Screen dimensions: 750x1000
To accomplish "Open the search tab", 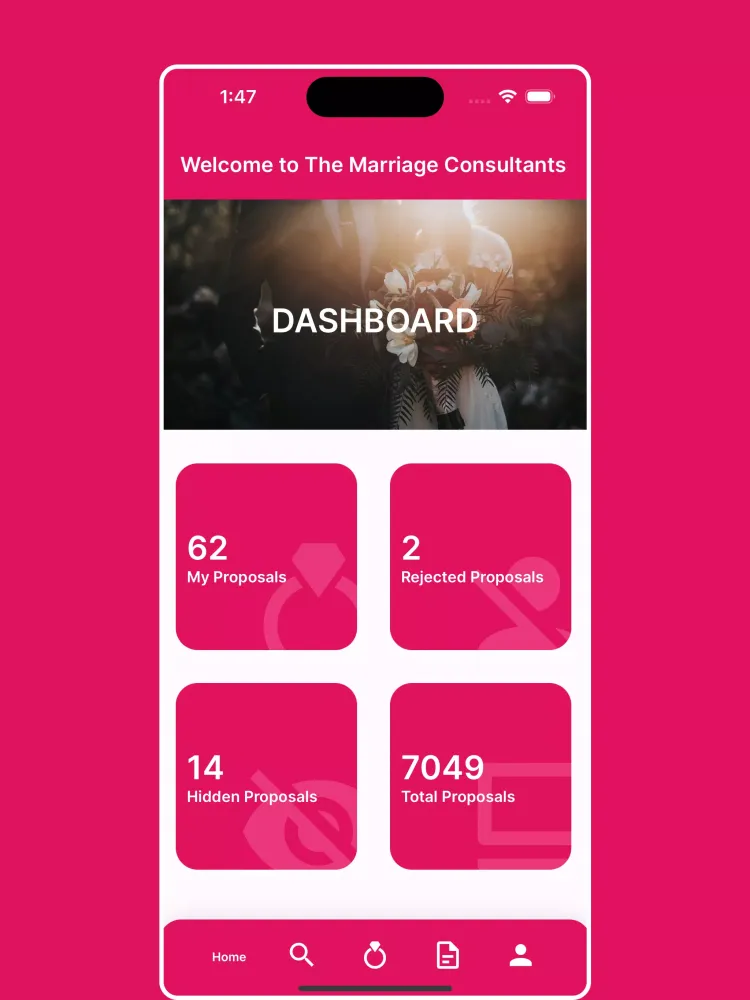I will (x=302, y=955).
